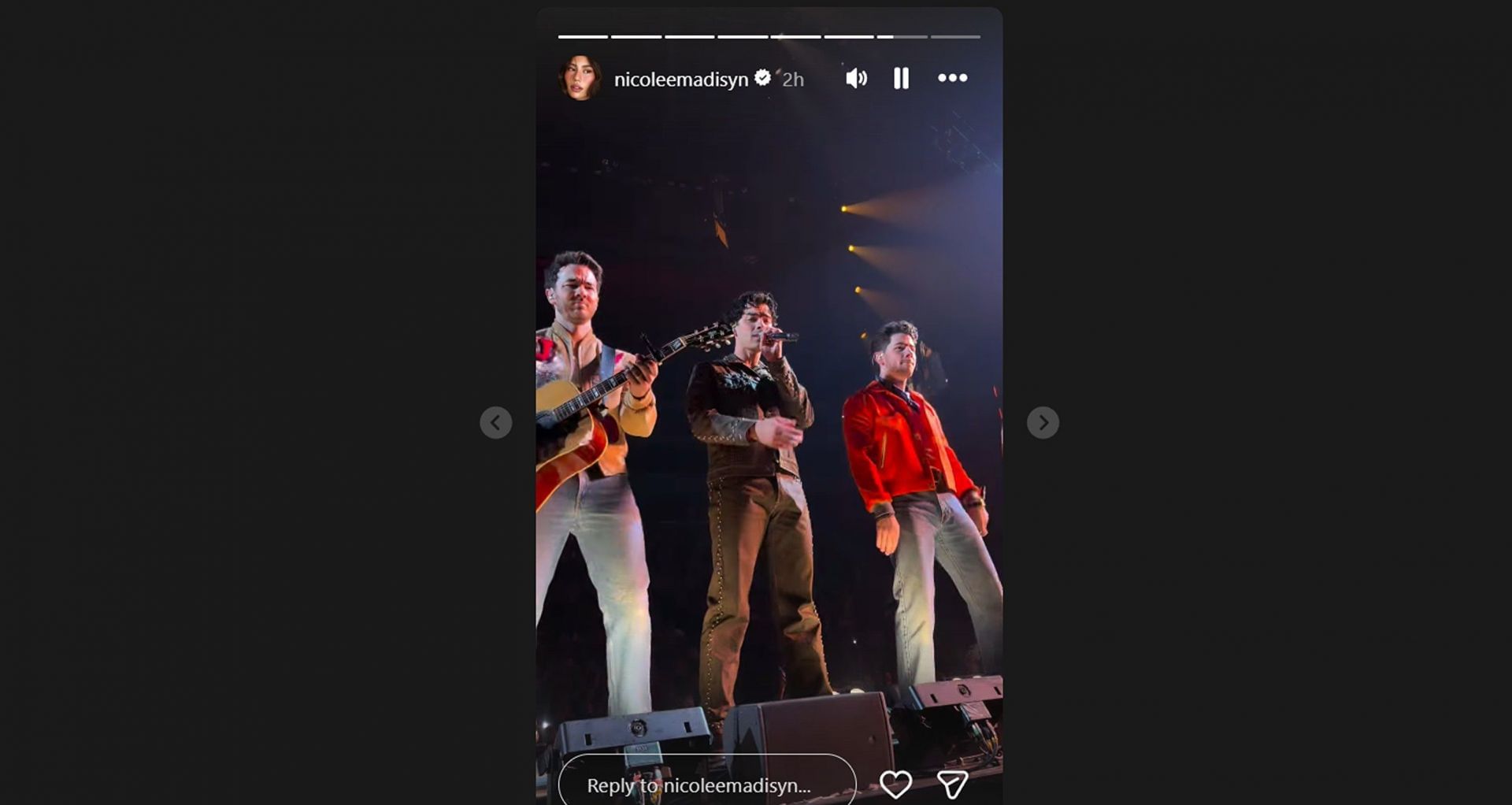Go to the previous story
This screenshot has width=1512, height=805.
496,423
